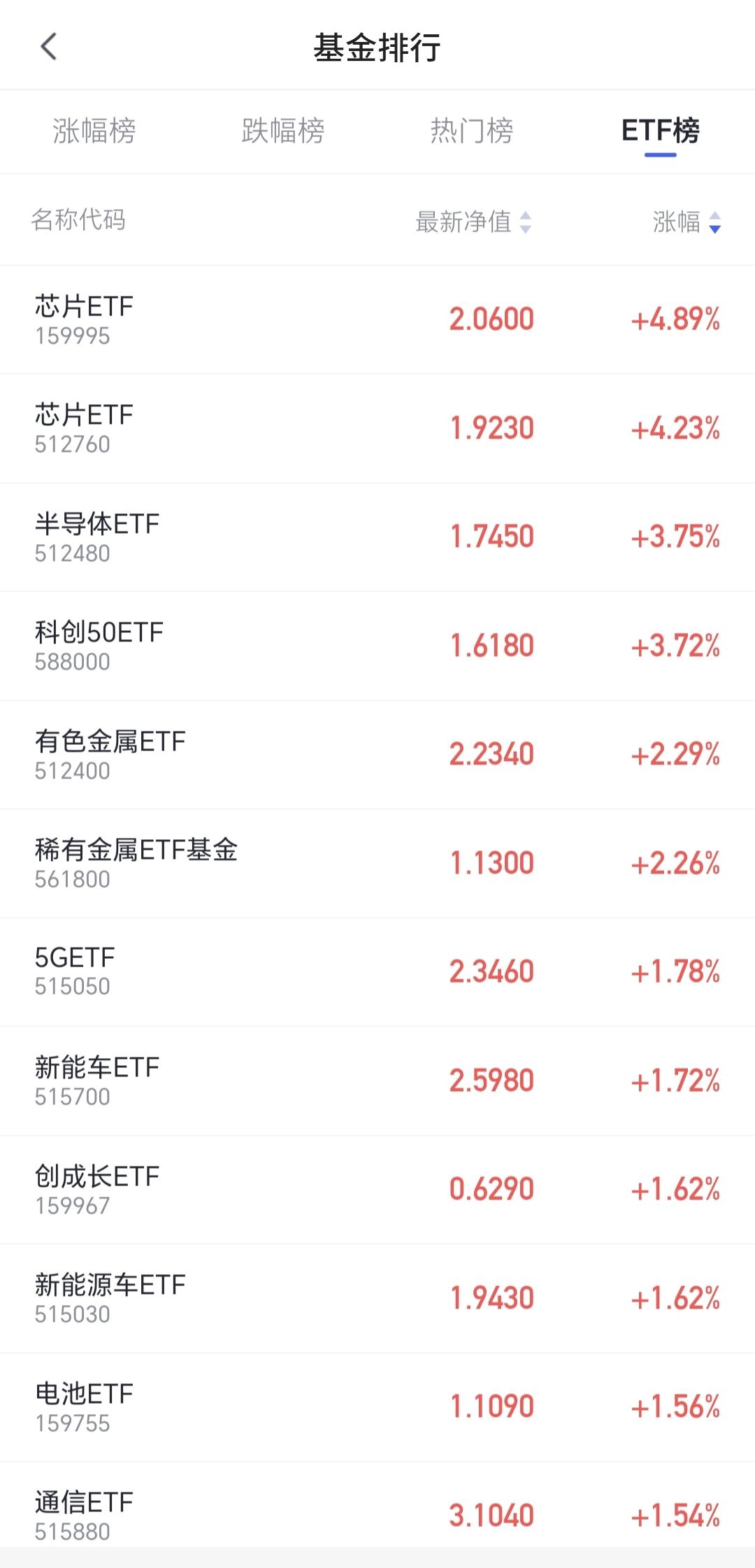The image size is (755, 1568).
Task: Switch to the 跌幅榜 tab
Action: pos(283,131)
